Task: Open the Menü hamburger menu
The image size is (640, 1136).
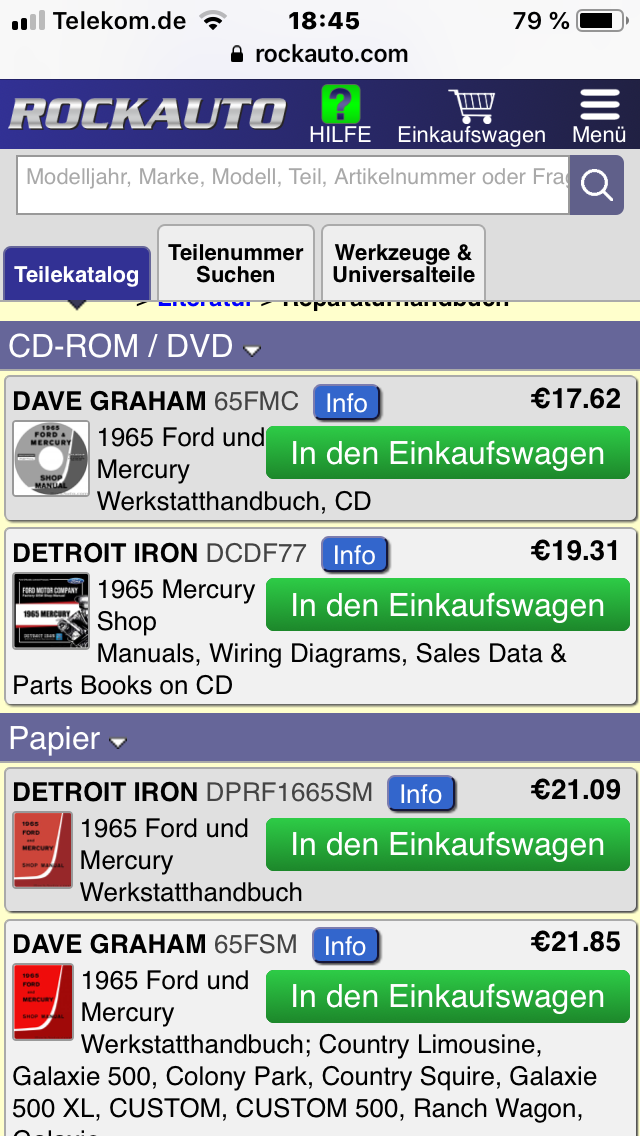Action: click(599, 116)
